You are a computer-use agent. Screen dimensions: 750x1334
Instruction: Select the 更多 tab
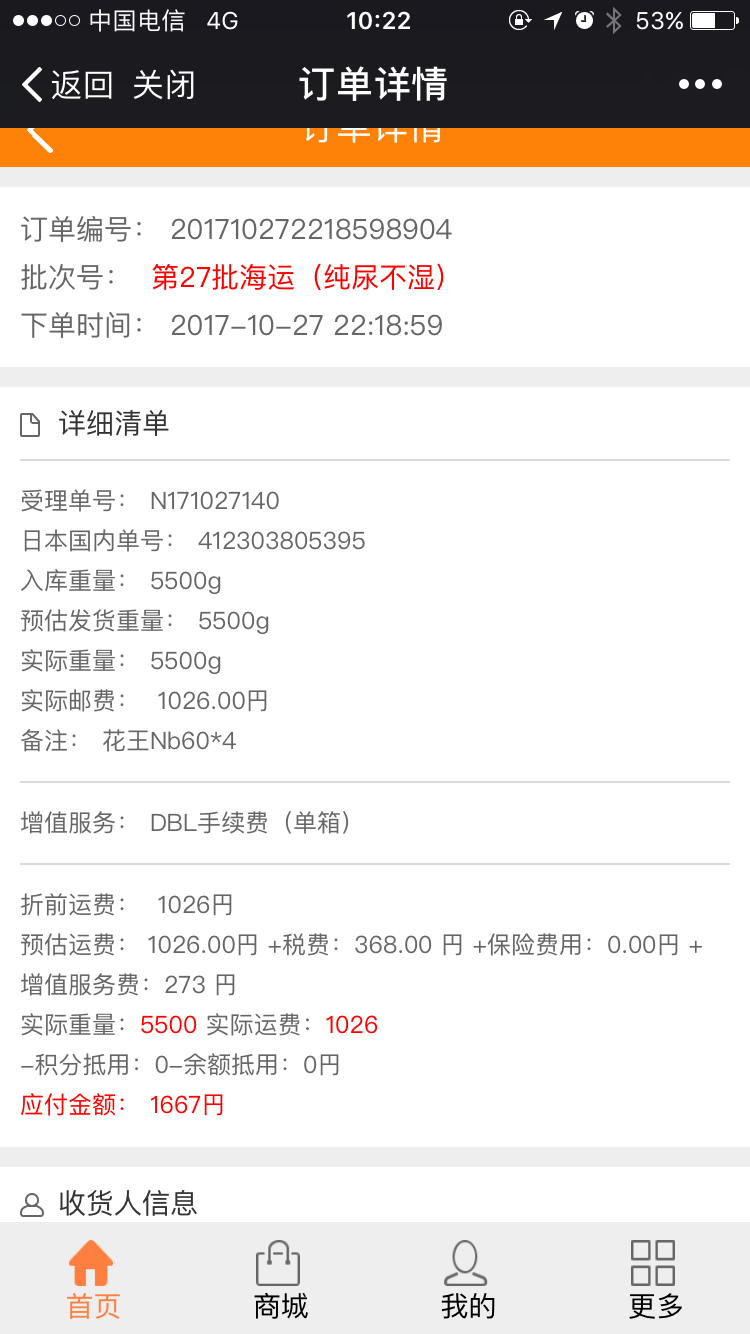click(655, 1279)
